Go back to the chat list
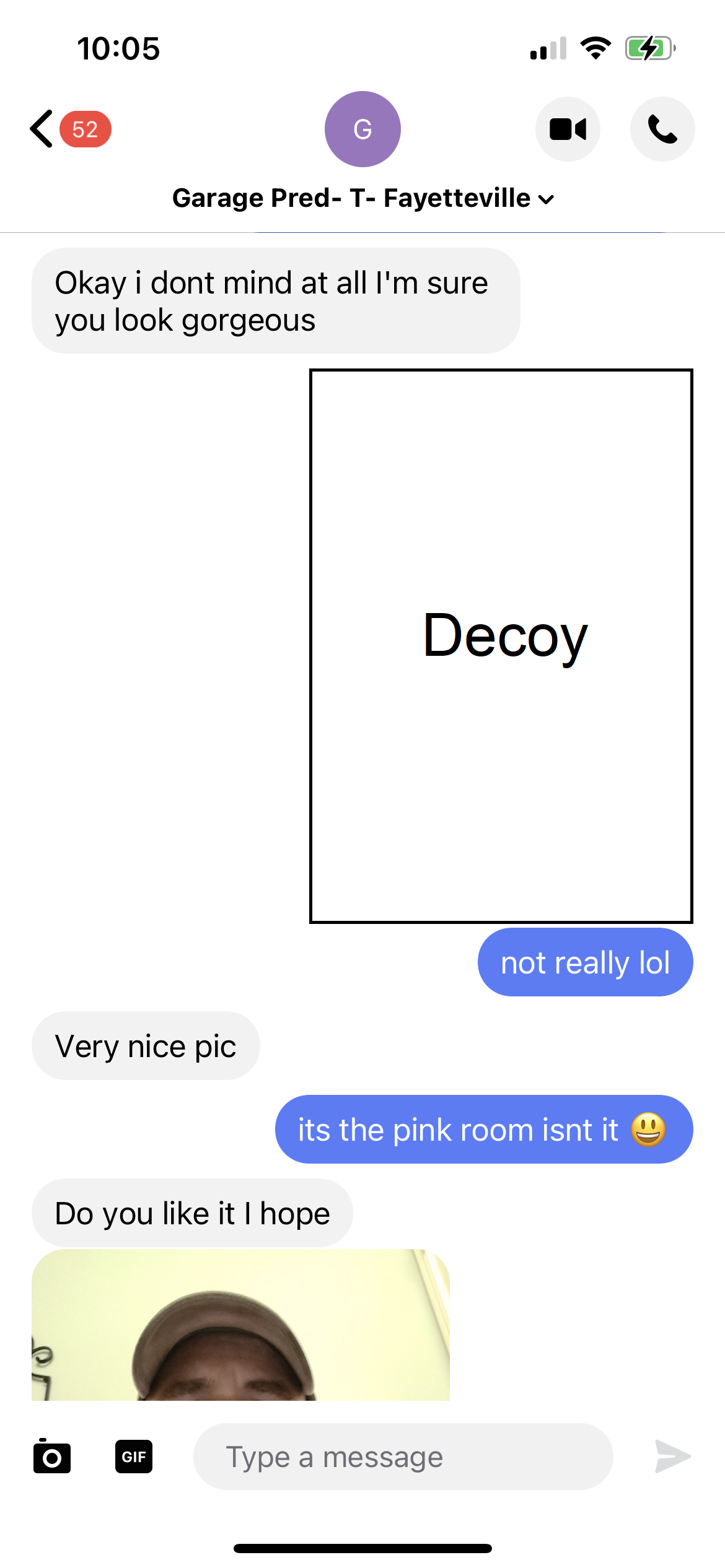The height and width of the screenshot is (1568, 725). pos(42,129)
